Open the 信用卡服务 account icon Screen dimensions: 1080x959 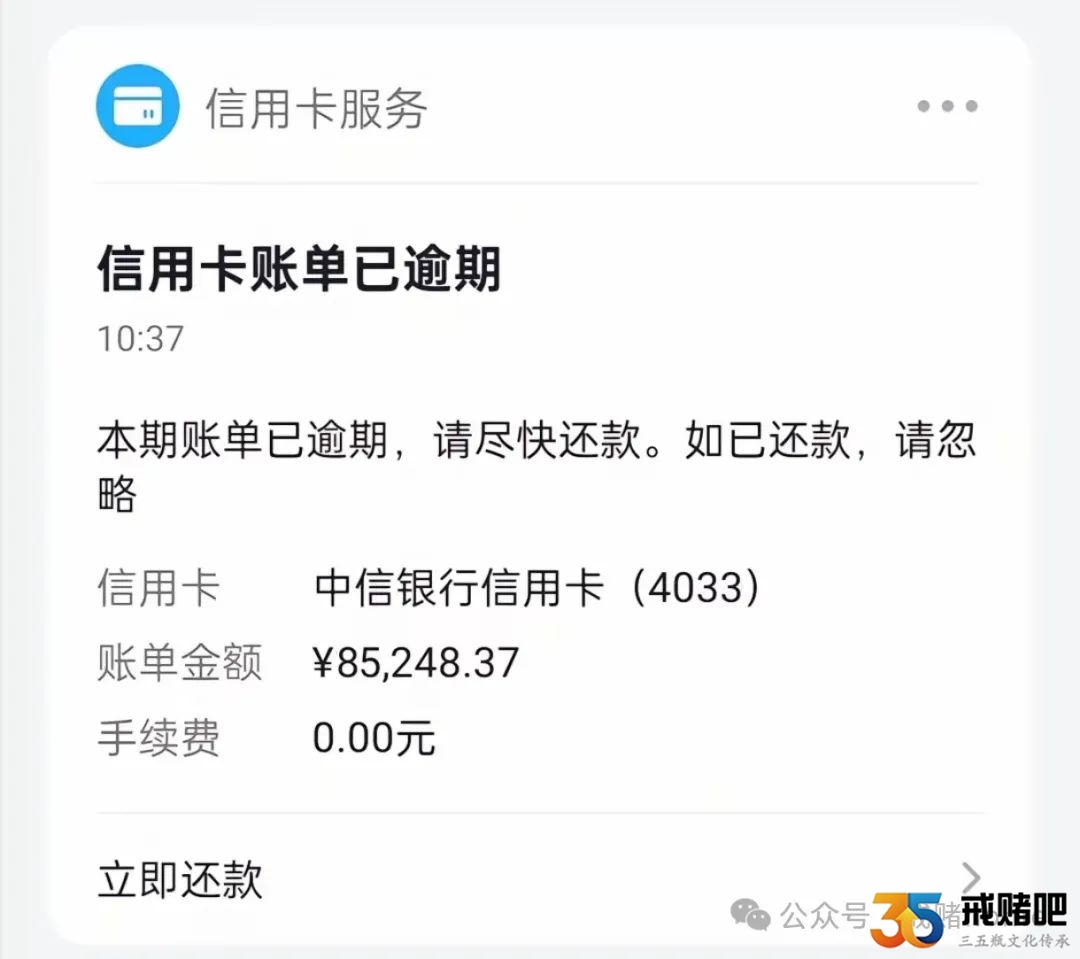click(x=138, y=106)
